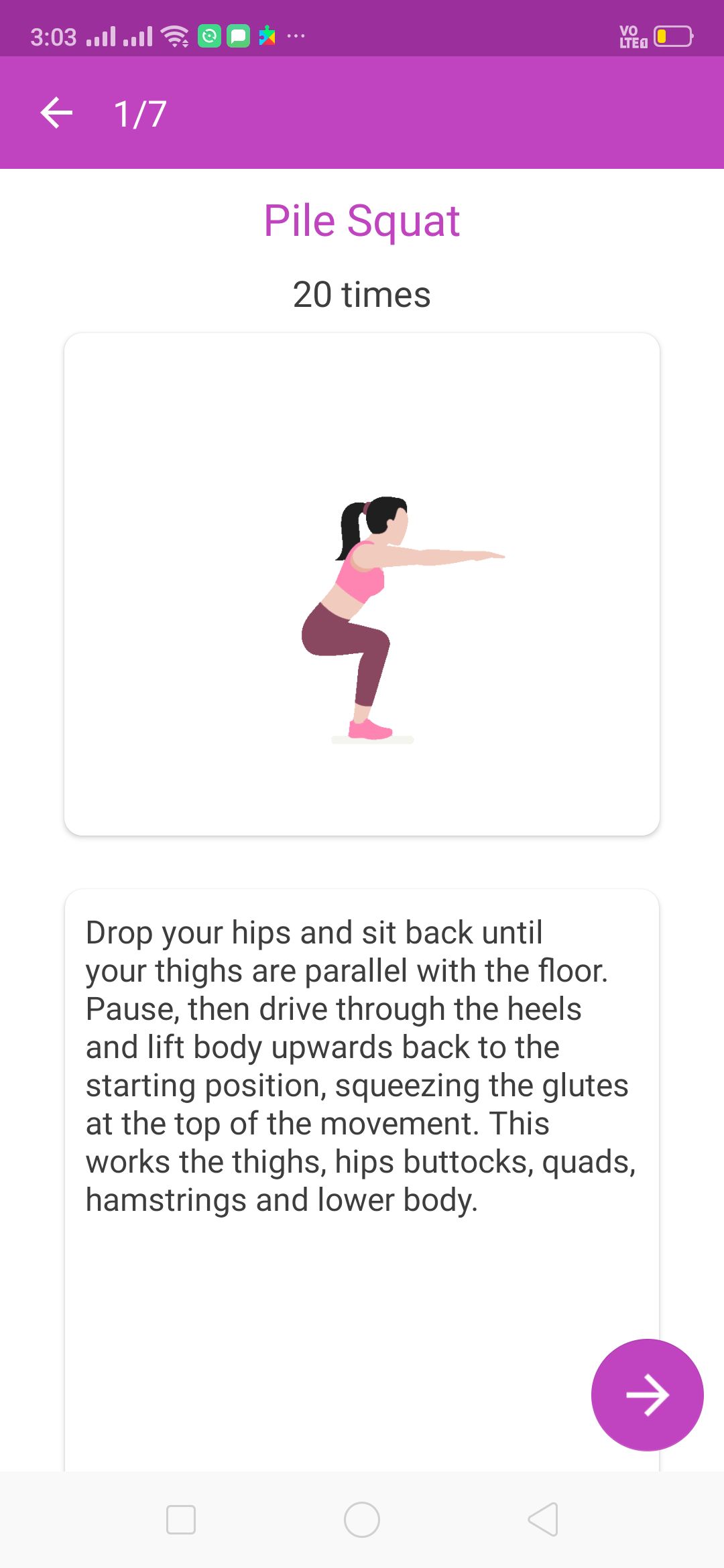The image size is (724, 1568).
Task: Open recent apps from the navigation bar
Action: [181, 1520]
